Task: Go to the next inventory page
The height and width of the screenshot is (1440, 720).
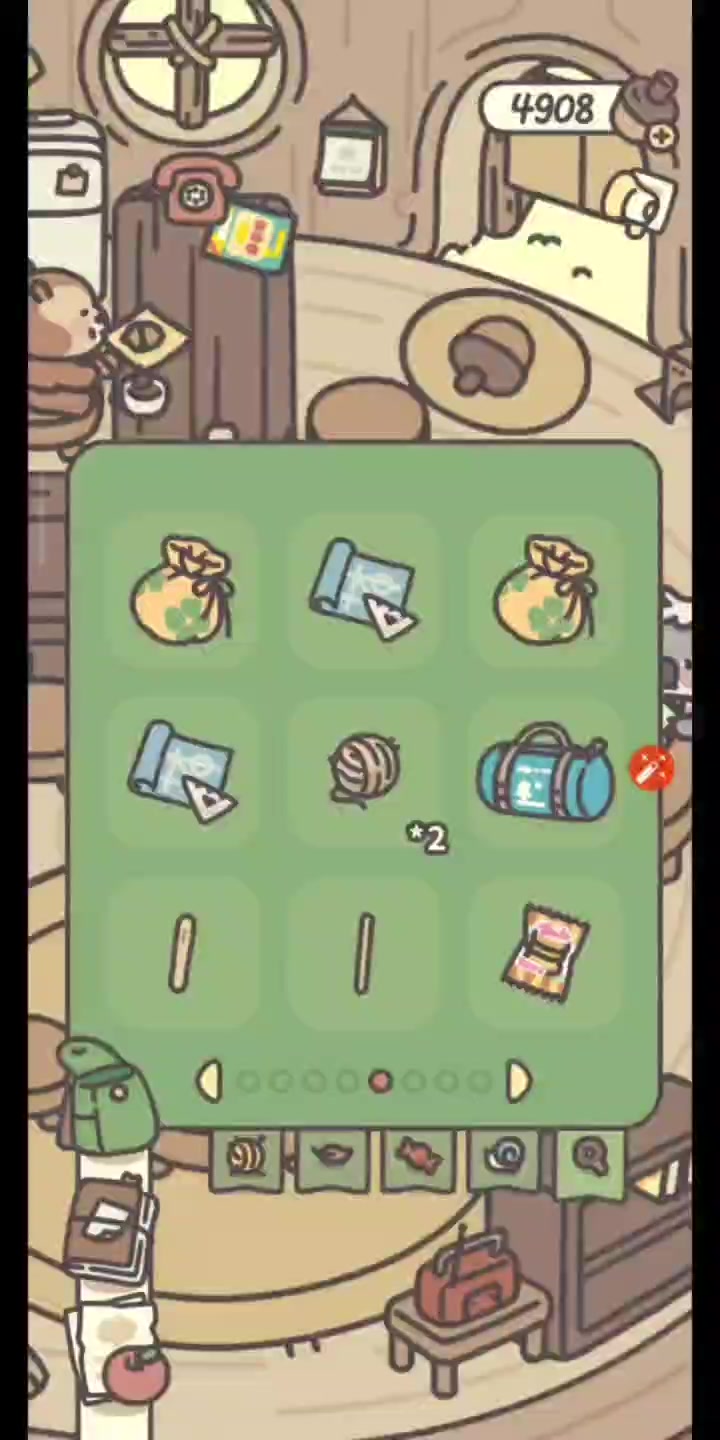Action: click(519, 1082)
